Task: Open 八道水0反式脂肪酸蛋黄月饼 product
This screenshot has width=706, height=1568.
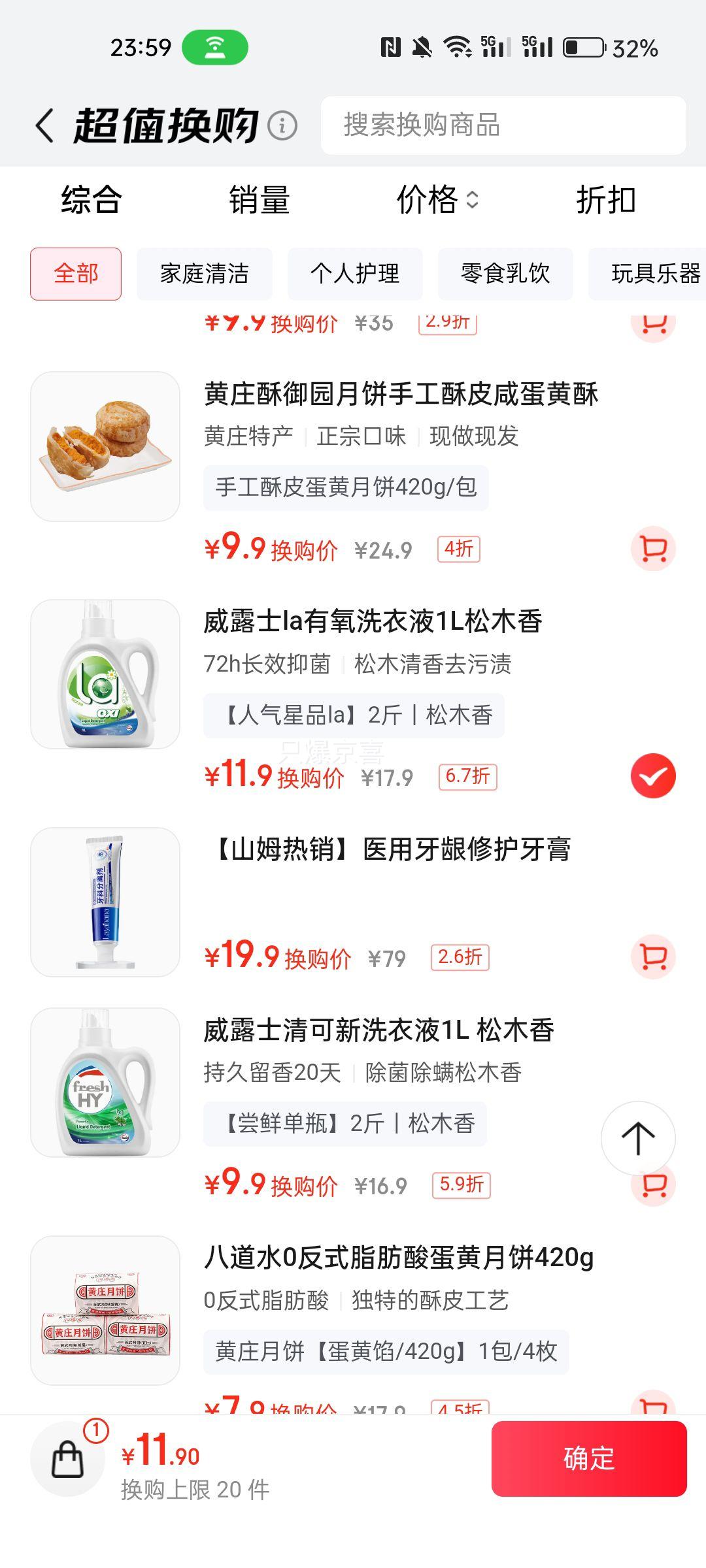Action: pos(398,1258)
